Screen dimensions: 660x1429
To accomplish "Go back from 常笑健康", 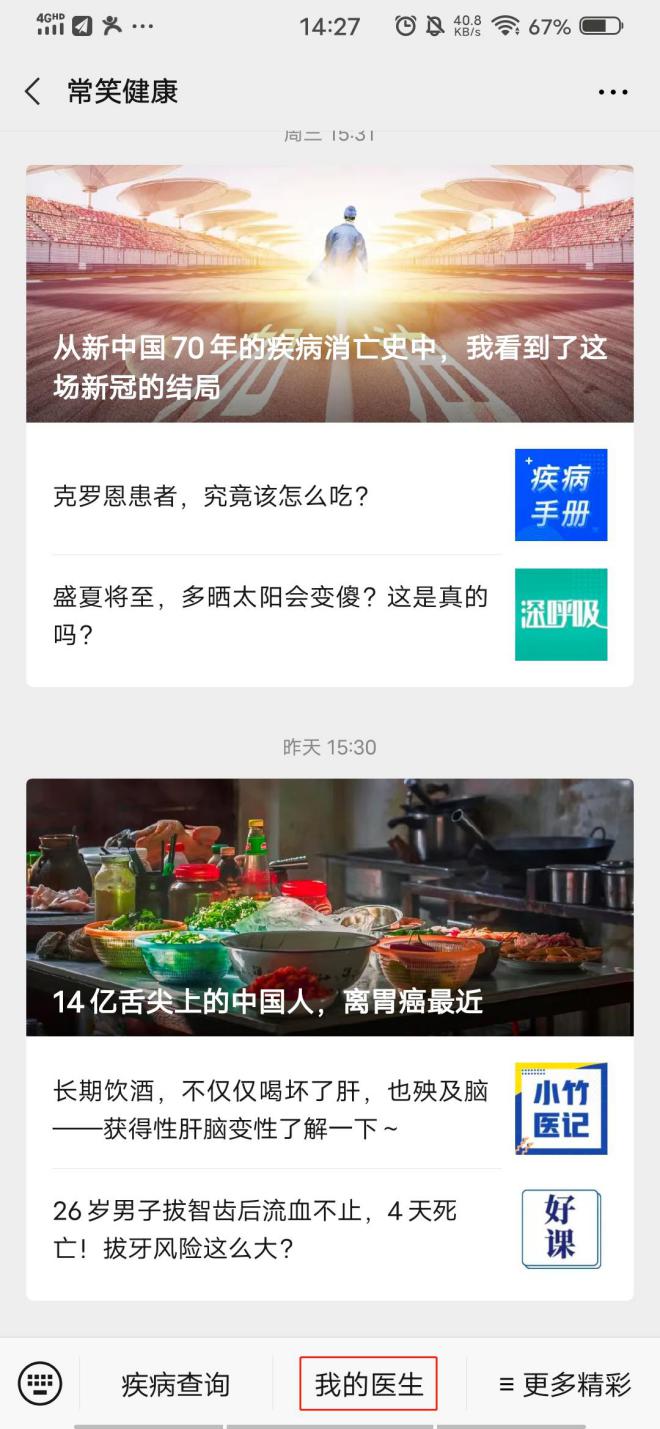I will tap(33, 92).
